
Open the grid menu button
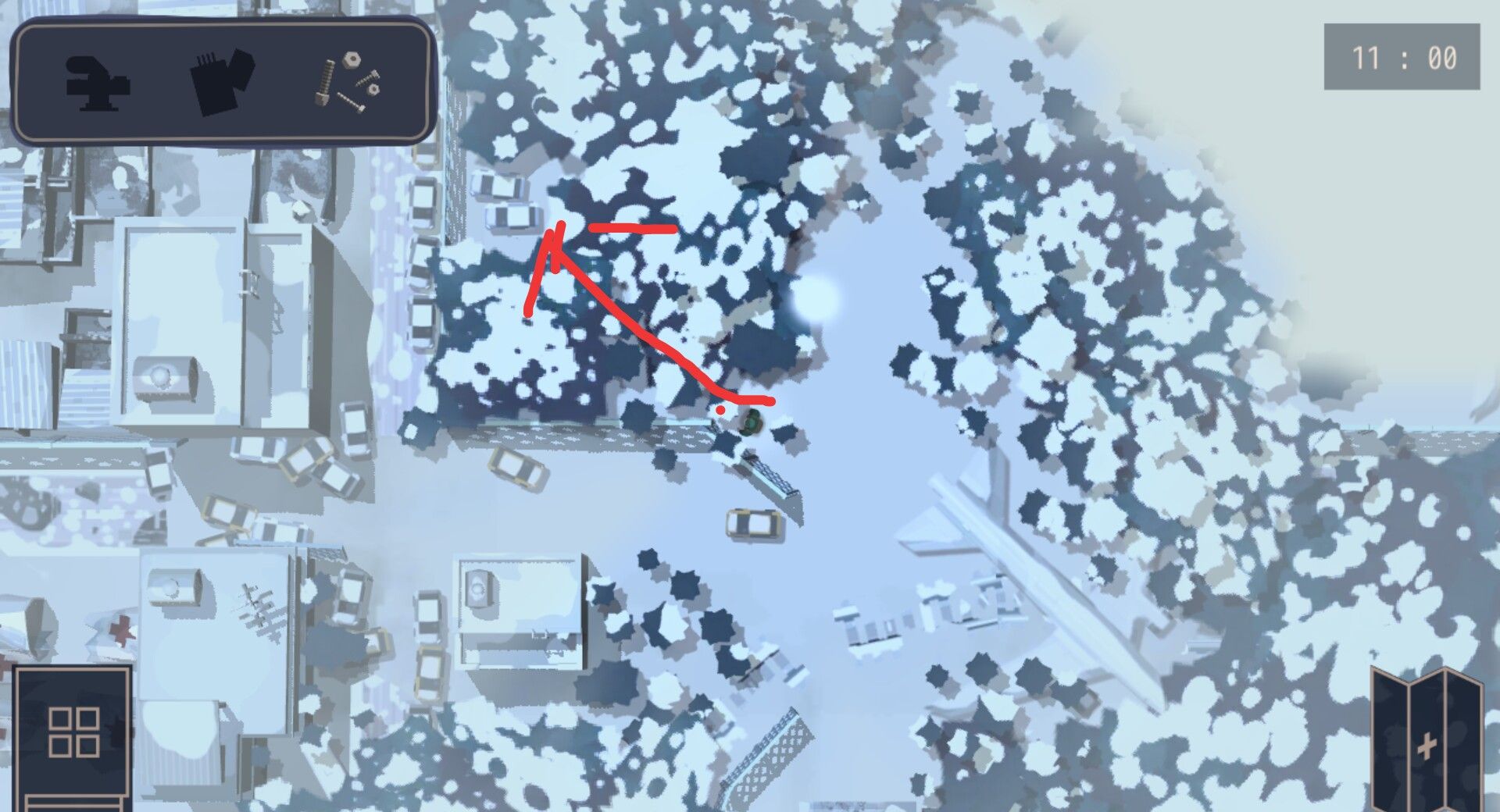(x=73, y=732)
